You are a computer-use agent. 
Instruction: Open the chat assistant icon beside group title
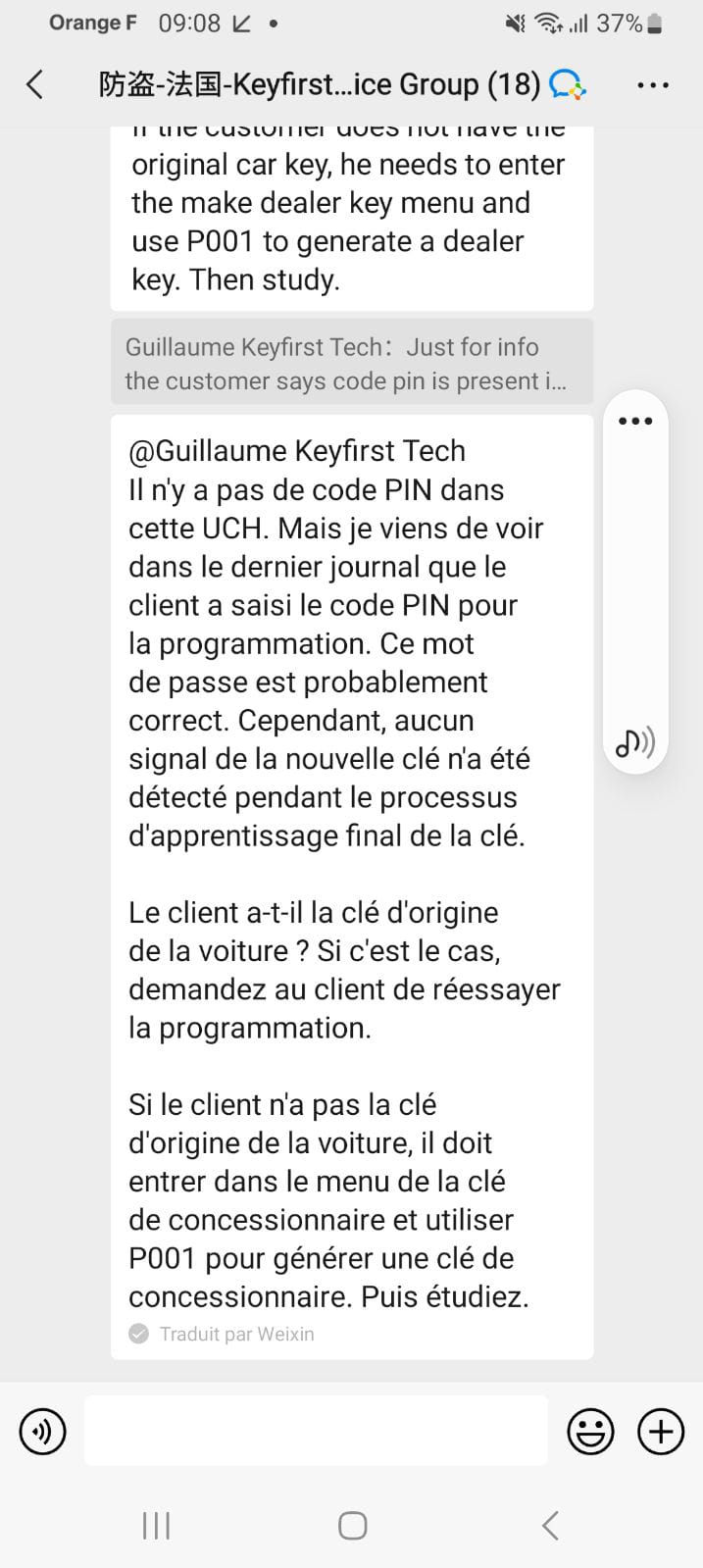pos(567,85)
